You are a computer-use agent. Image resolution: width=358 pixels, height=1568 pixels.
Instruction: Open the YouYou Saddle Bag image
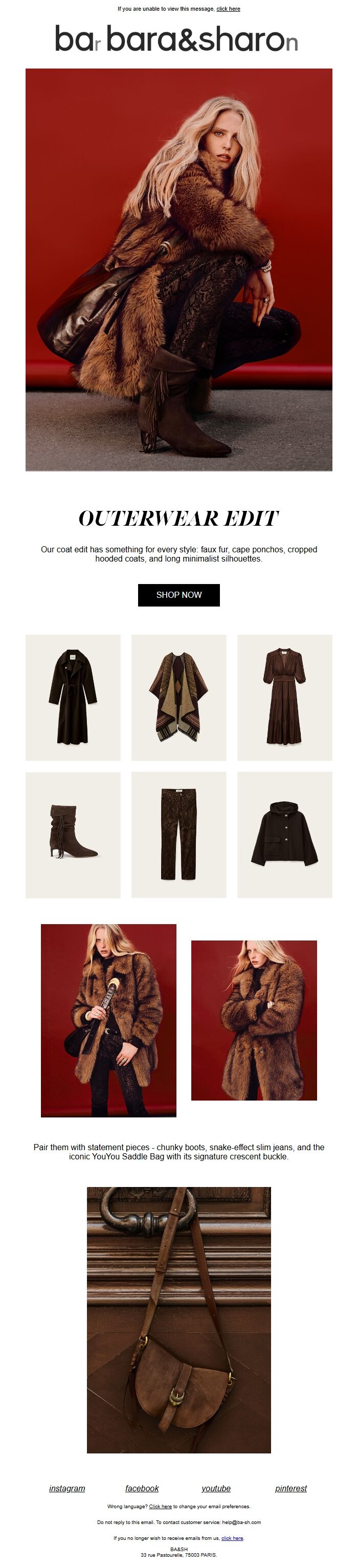pyautogui.click(x=179, y=1319)
